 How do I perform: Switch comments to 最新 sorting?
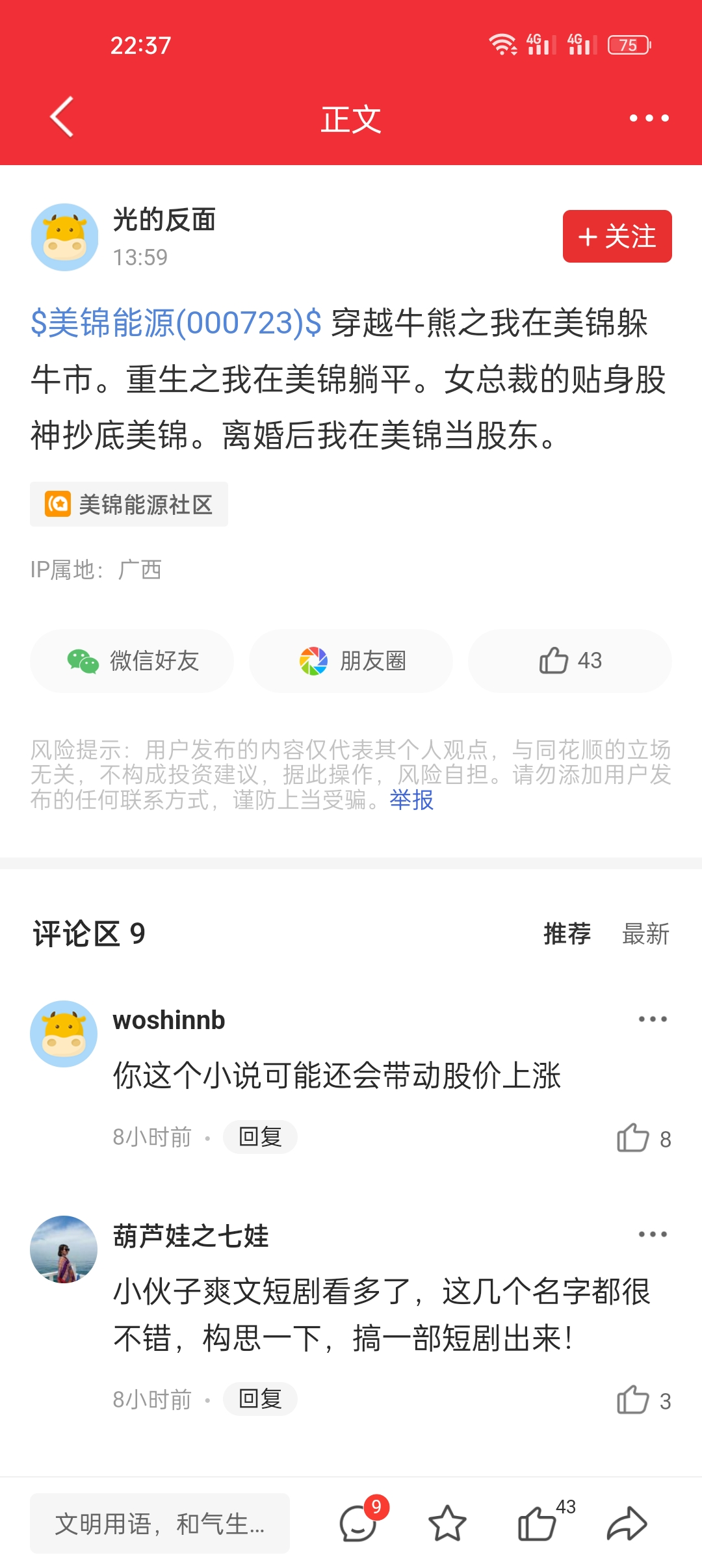coord(645,934)
